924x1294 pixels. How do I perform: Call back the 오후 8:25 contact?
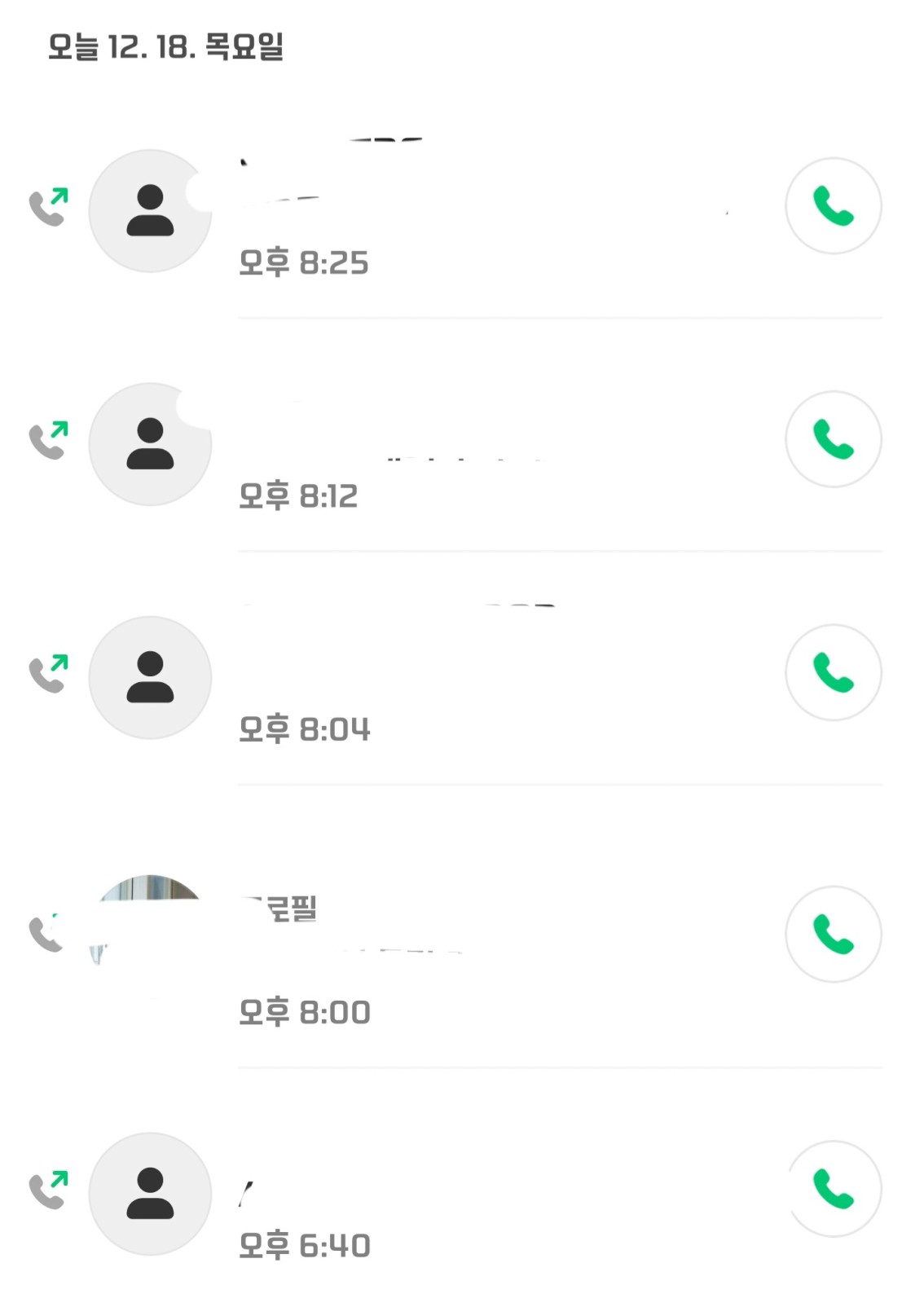click(x=833, y=206)
